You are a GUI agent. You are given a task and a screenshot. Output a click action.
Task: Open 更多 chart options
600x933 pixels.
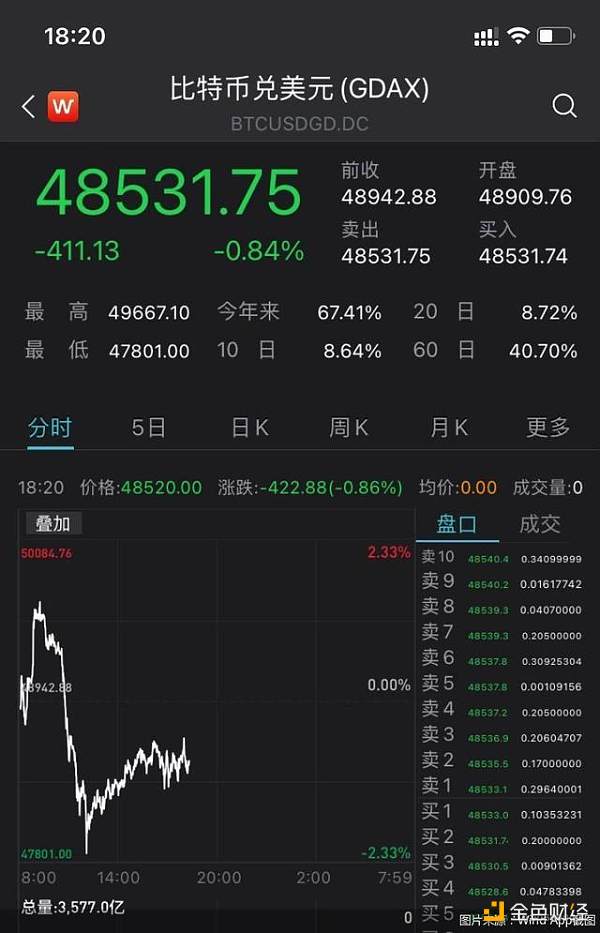point(548,428)
